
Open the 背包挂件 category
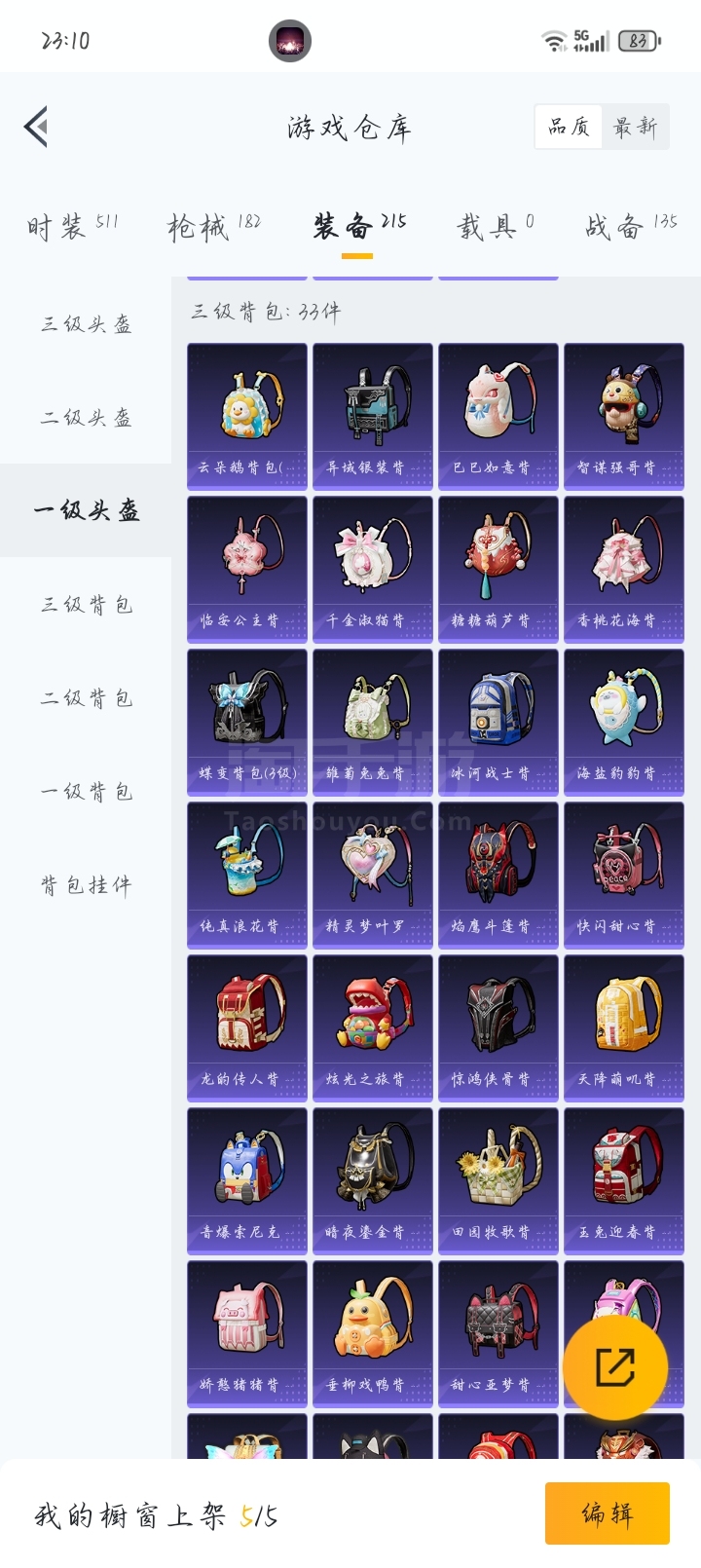click(86, 885)
